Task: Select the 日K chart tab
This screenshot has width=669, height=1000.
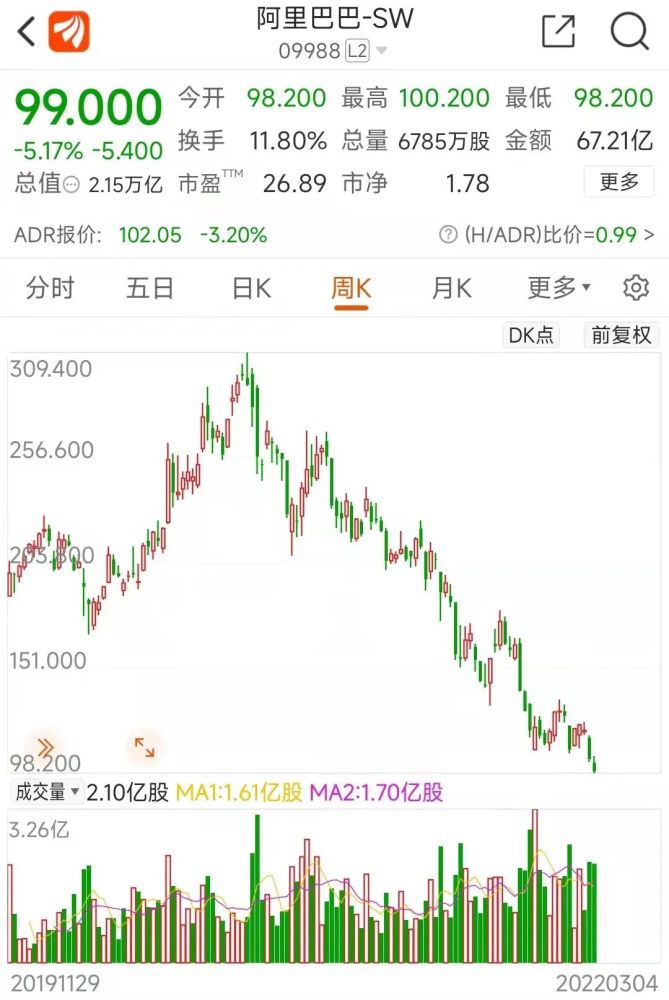Action: pyautogui.click(x=251, y=289)
